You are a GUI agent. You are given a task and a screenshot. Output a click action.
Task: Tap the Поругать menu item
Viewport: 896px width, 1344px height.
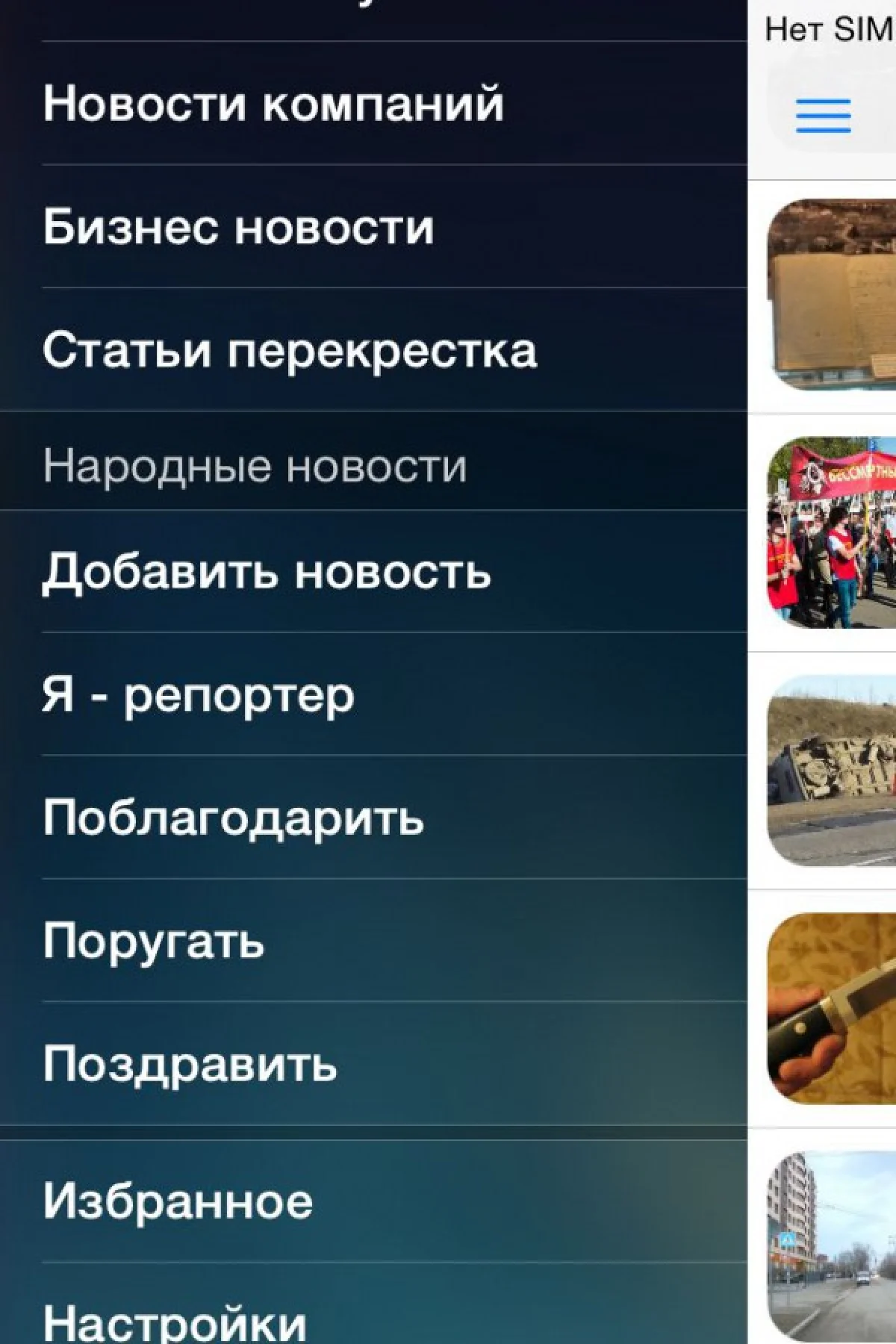coord(154,940)
